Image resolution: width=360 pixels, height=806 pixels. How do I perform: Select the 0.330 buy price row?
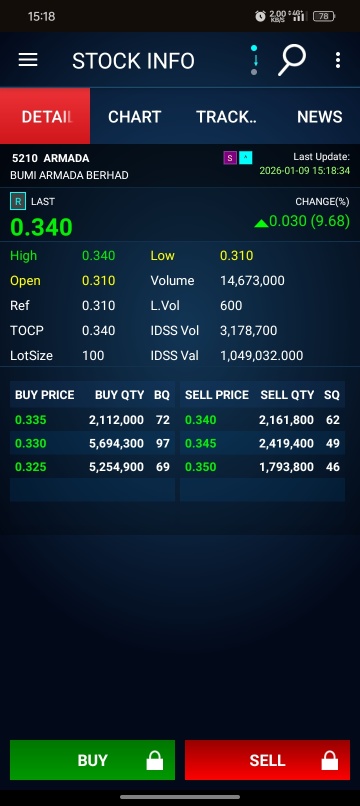(93, 443)
